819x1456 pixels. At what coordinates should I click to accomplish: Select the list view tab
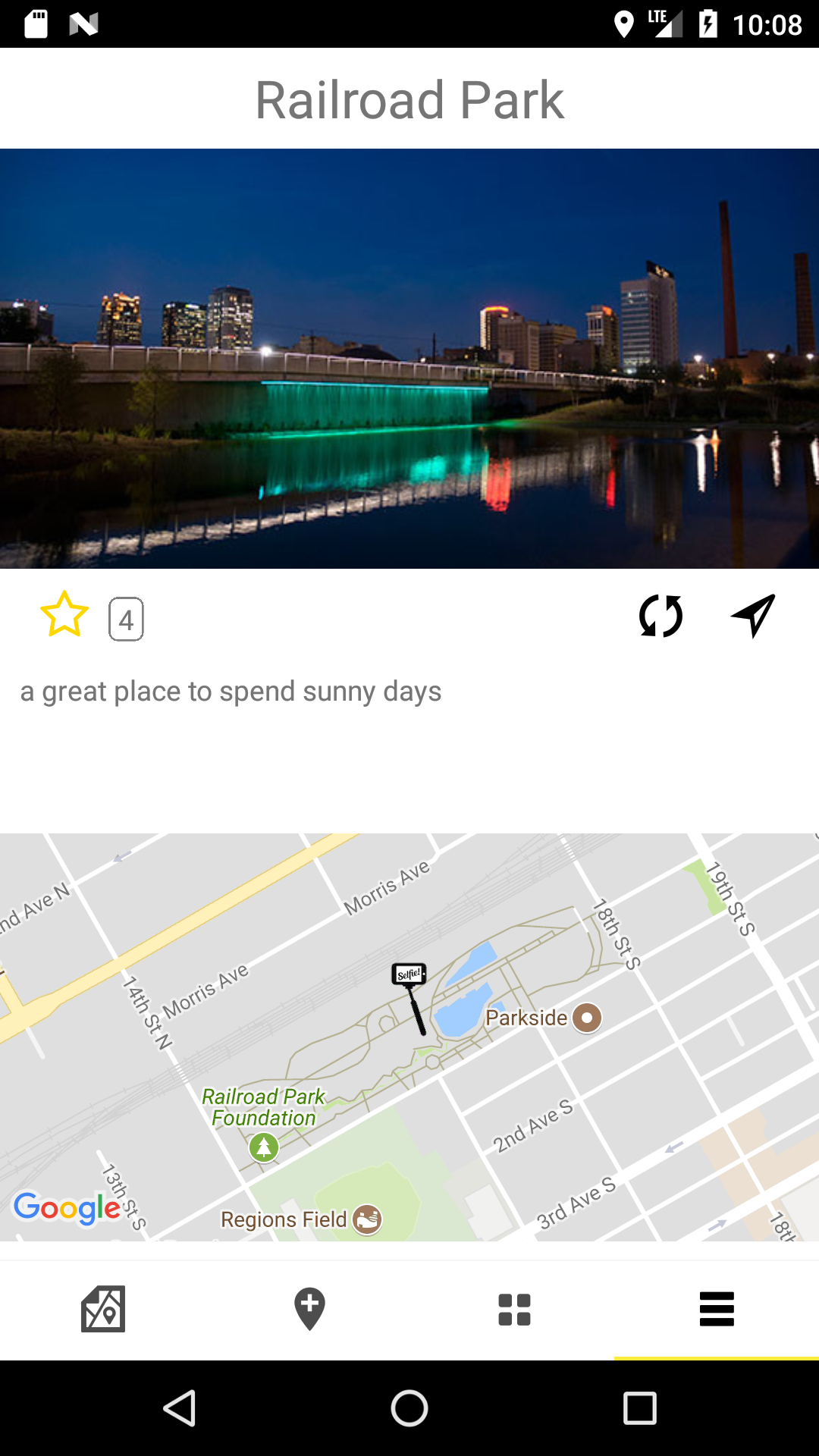(x=717, y=1310)
